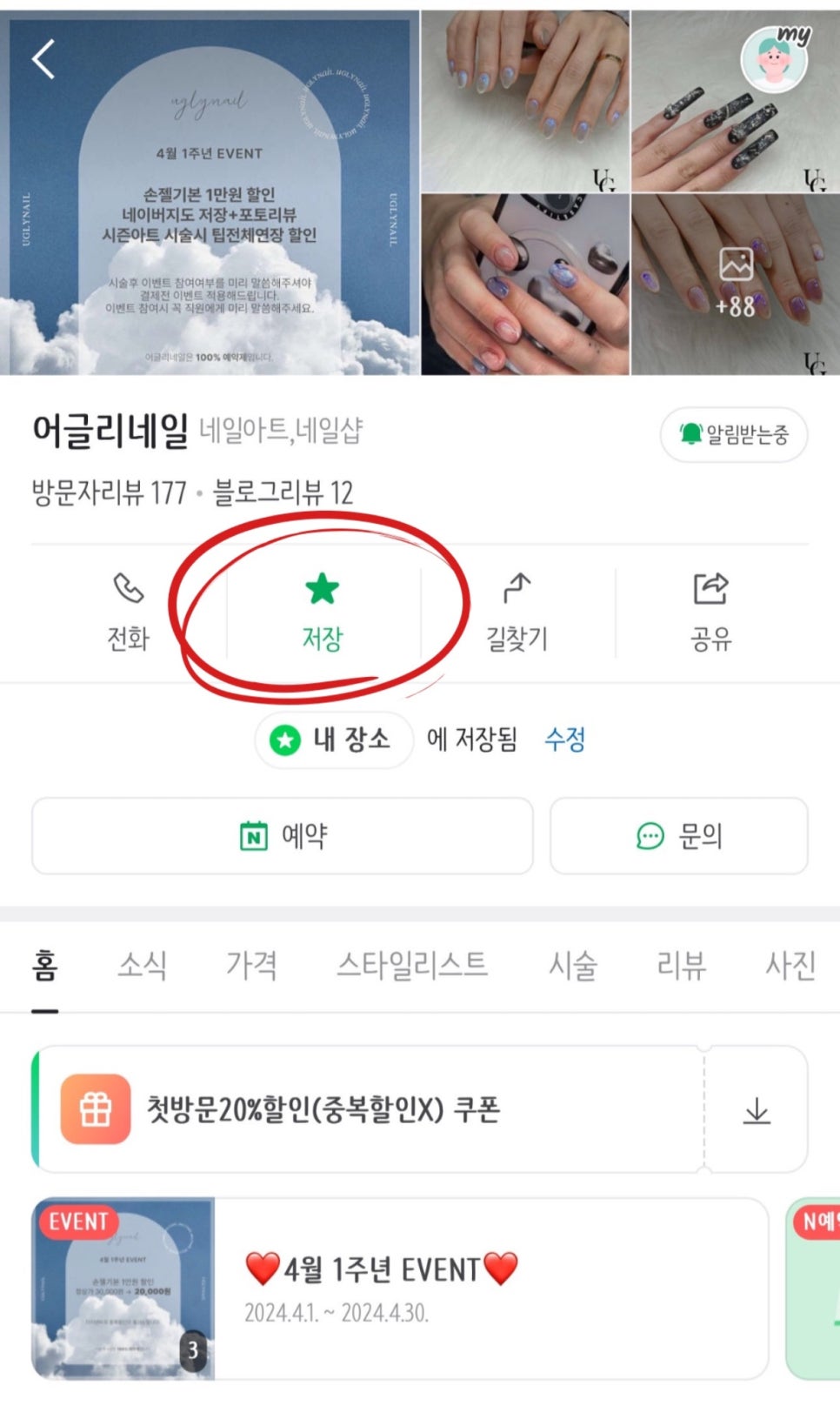Open the 내 장소 saved list chip

click(x=333, y=740)
